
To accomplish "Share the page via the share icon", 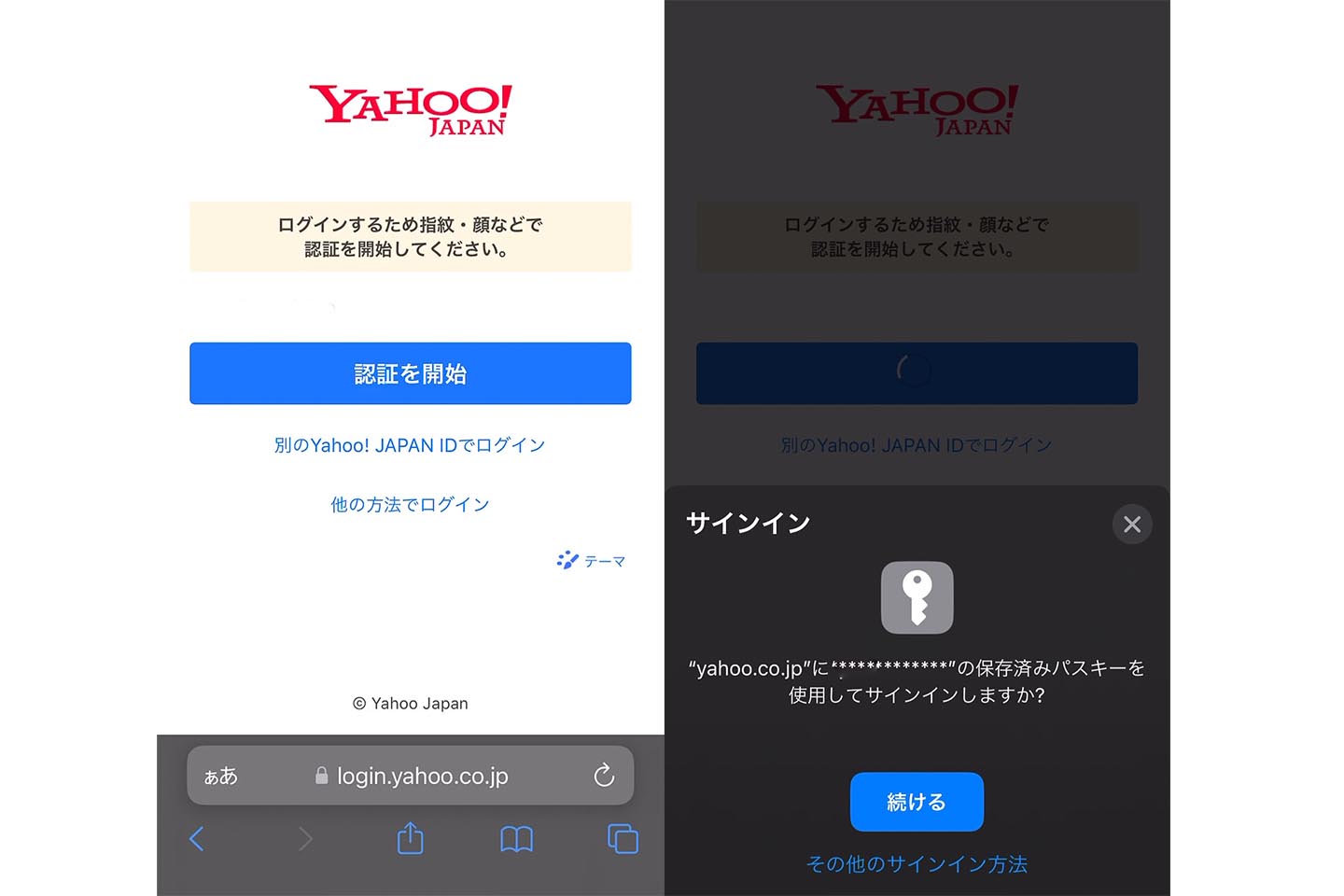I will click(411, 839).
